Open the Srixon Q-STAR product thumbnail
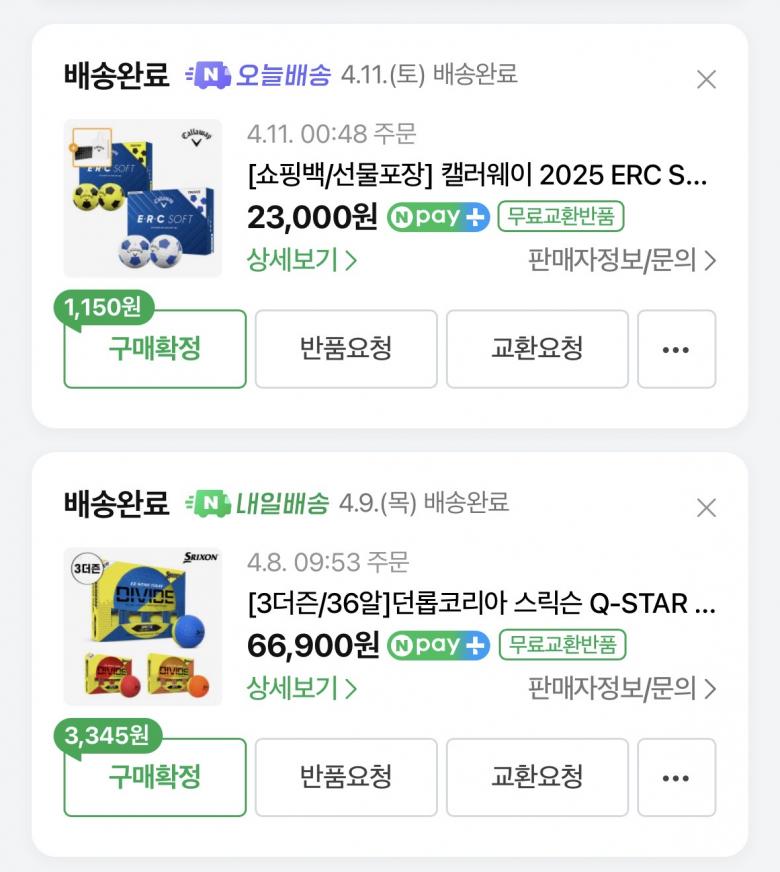The image size is (780, 872). (142, 626)
